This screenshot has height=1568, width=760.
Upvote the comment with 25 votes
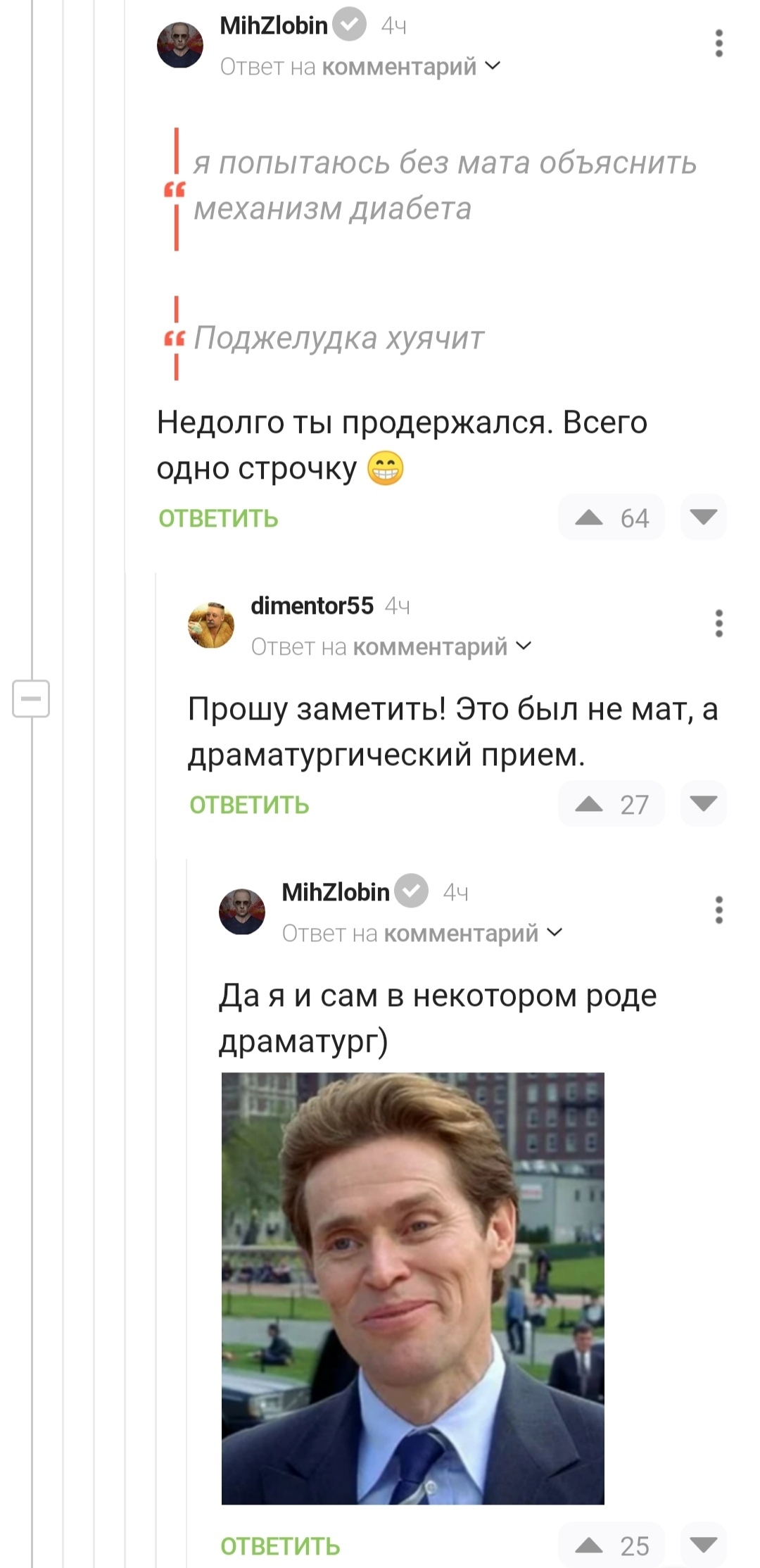pos(590,1545)
